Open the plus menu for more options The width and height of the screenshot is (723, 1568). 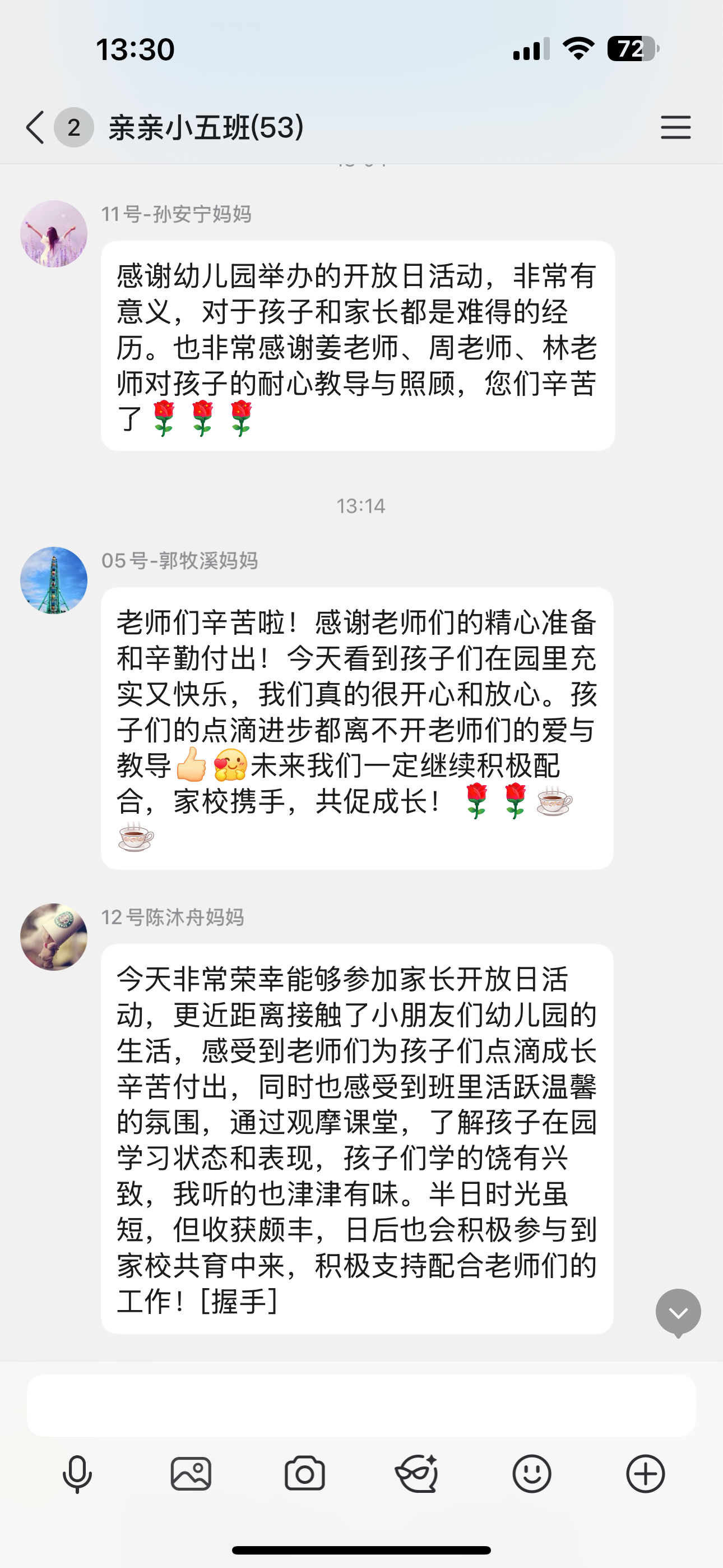pos(645,1474)
